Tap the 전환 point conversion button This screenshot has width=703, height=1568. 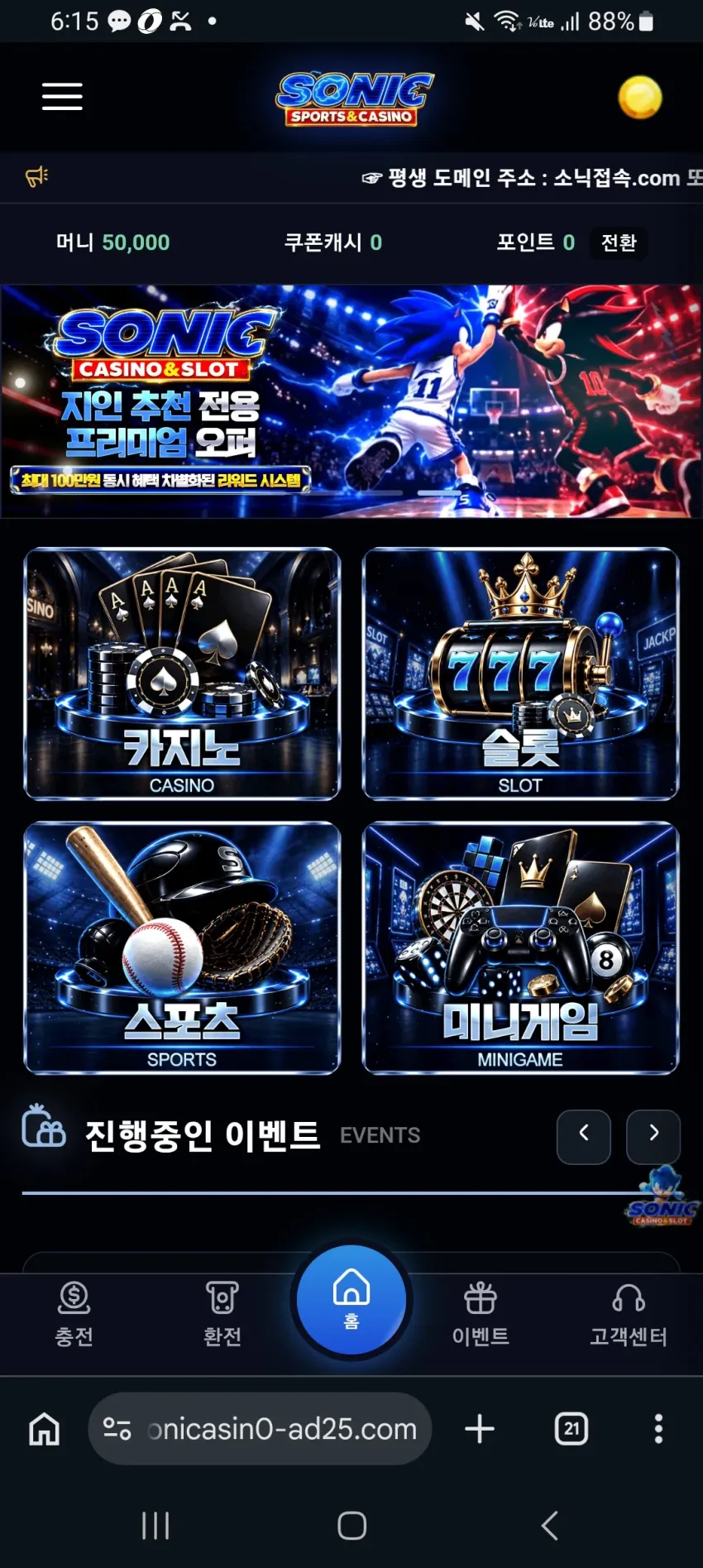pyautogui.click(x=619, y=242)
